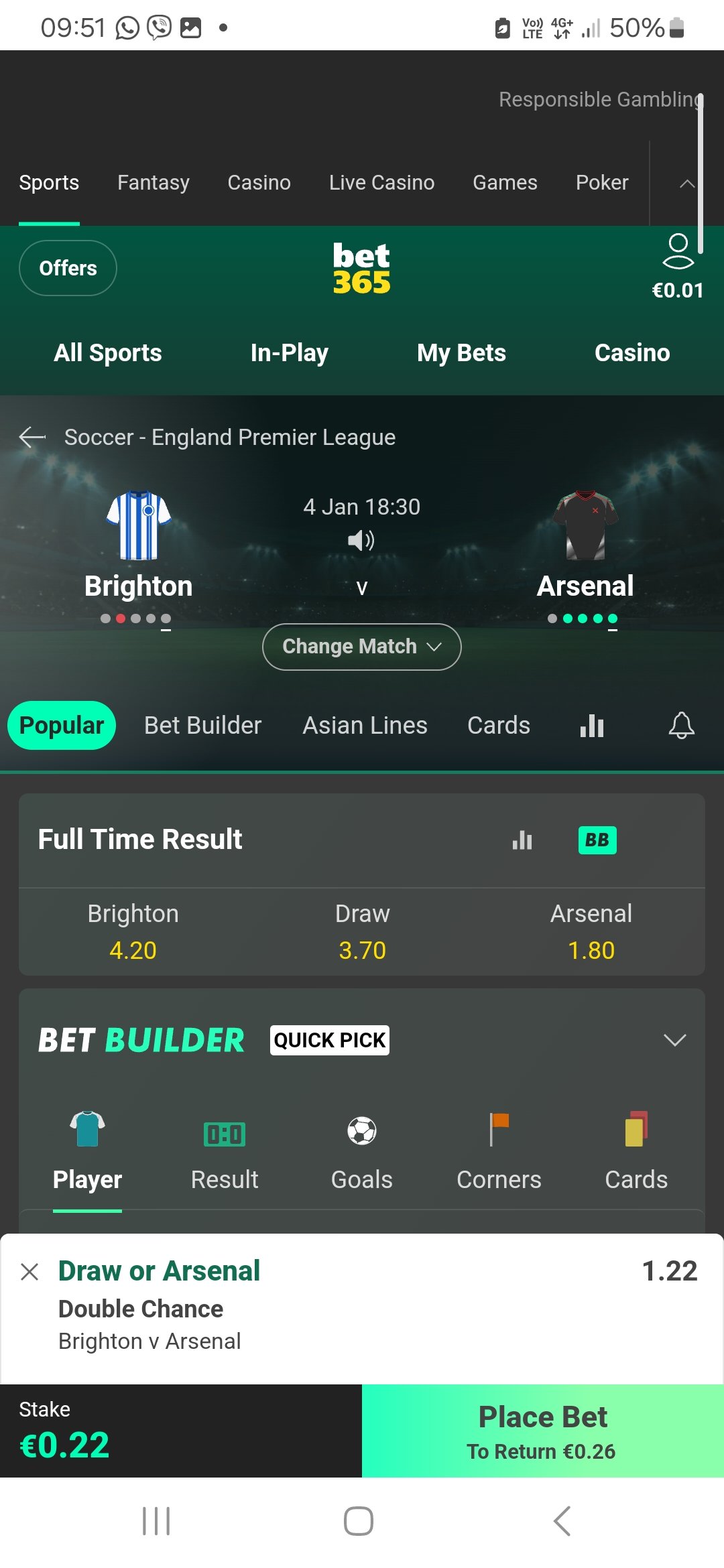This screenshot has width=724, height=1568.
Task: Select Brighton to win at 4.20
Action: (x=133, y=932)
